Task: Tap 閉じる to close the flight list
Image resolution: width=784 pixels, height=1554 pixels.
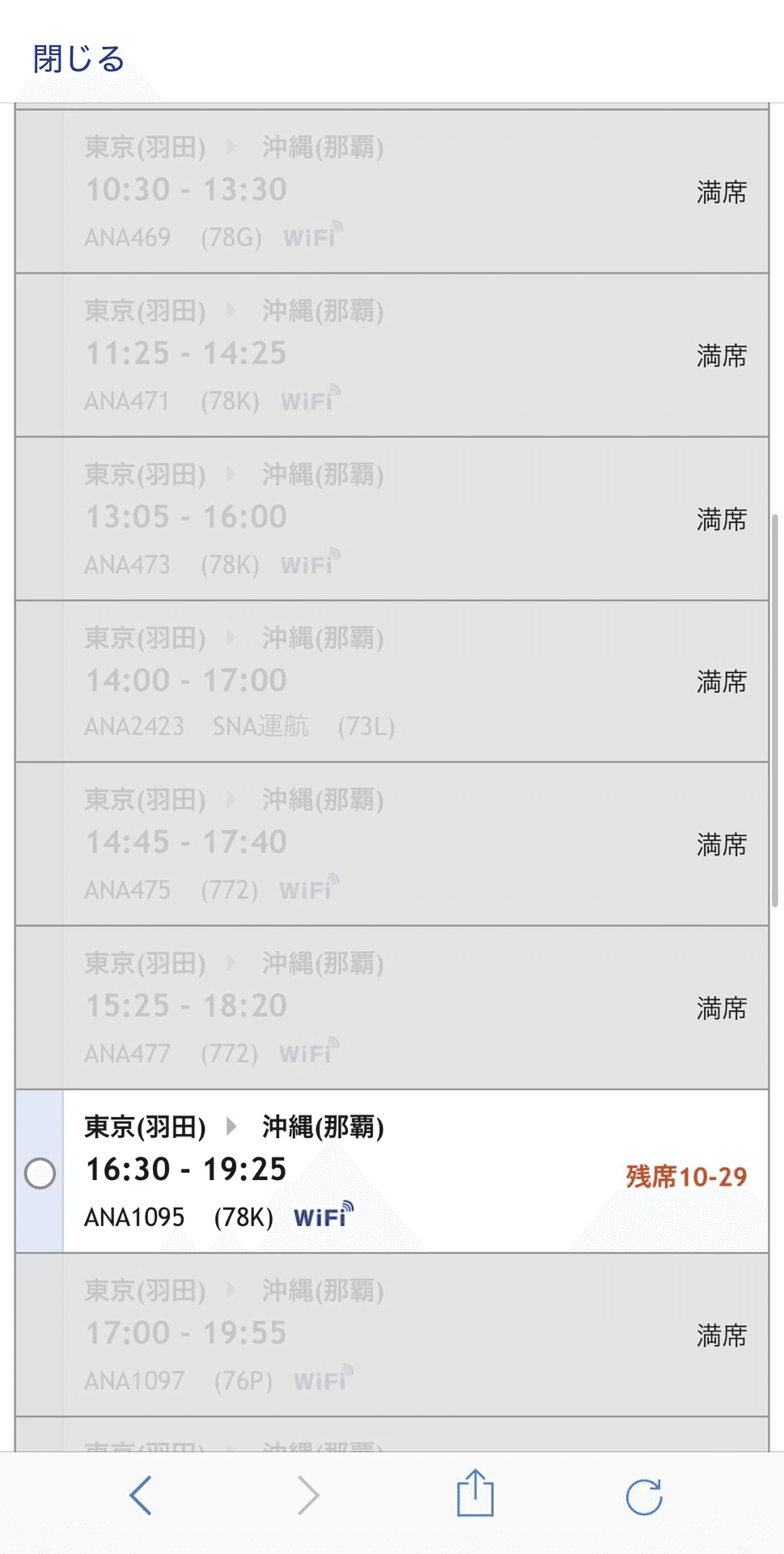Action: tap(78, 59)
